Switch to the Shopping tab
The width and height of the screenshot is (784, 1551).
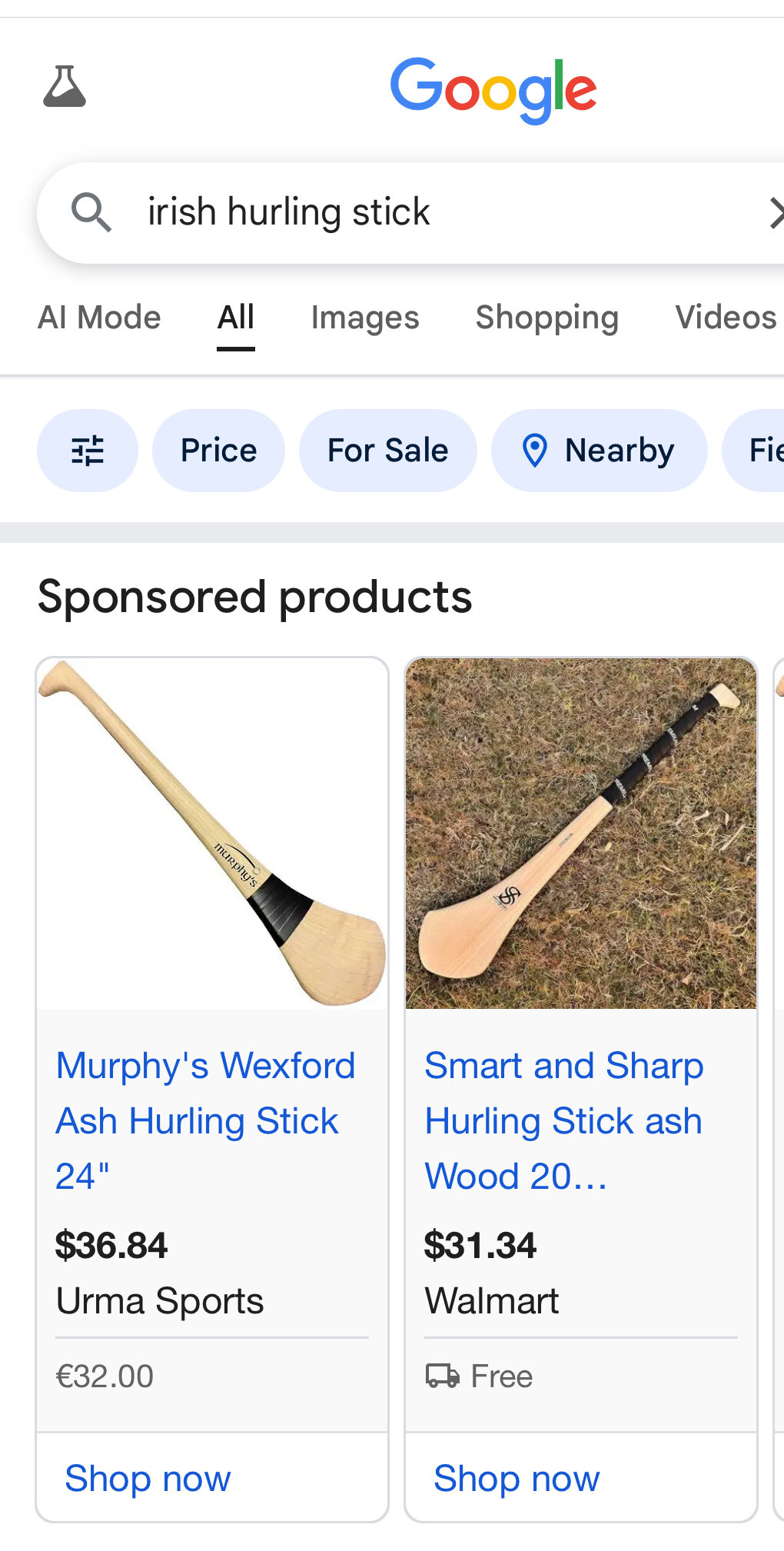point(546,318)
